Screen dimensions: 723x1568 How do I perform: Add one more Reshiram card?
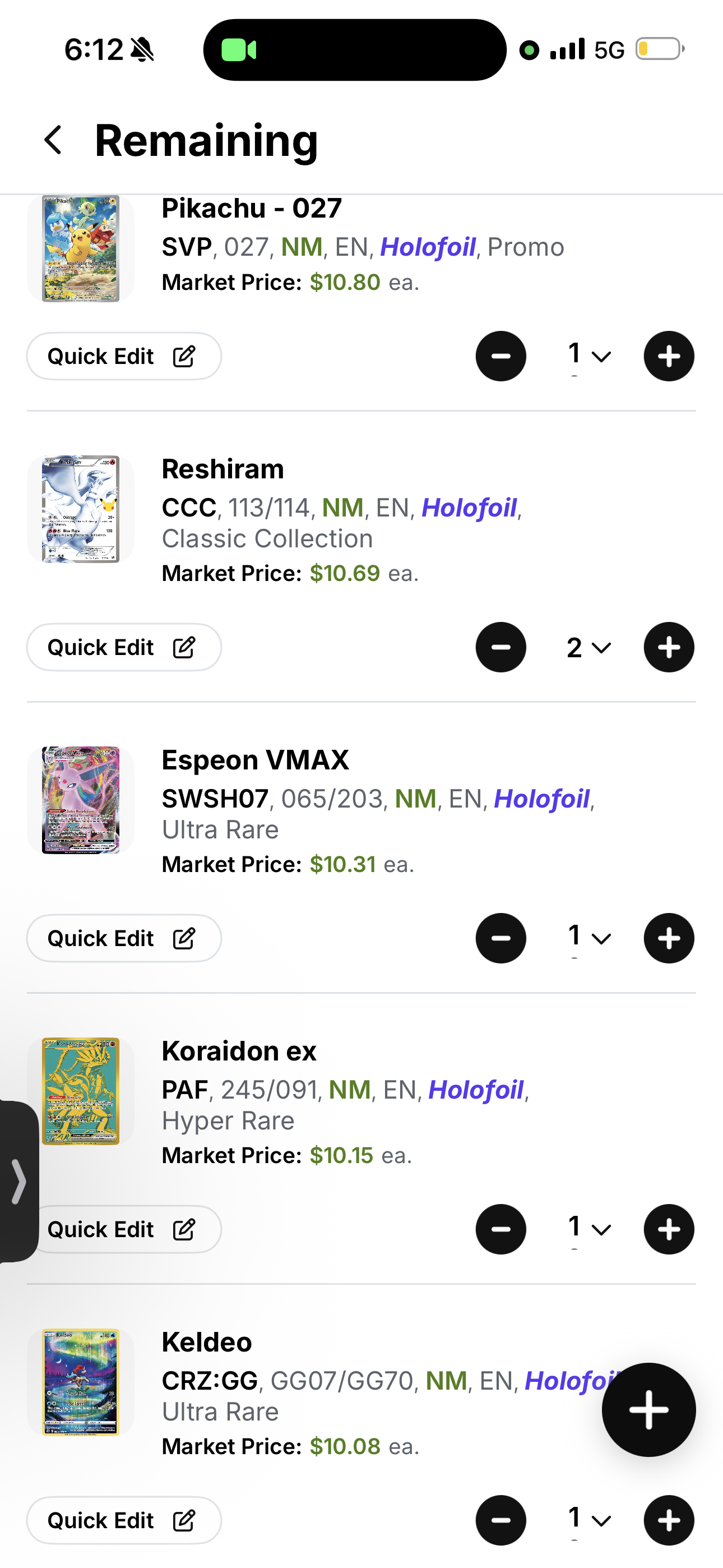[x=669, y=647]
